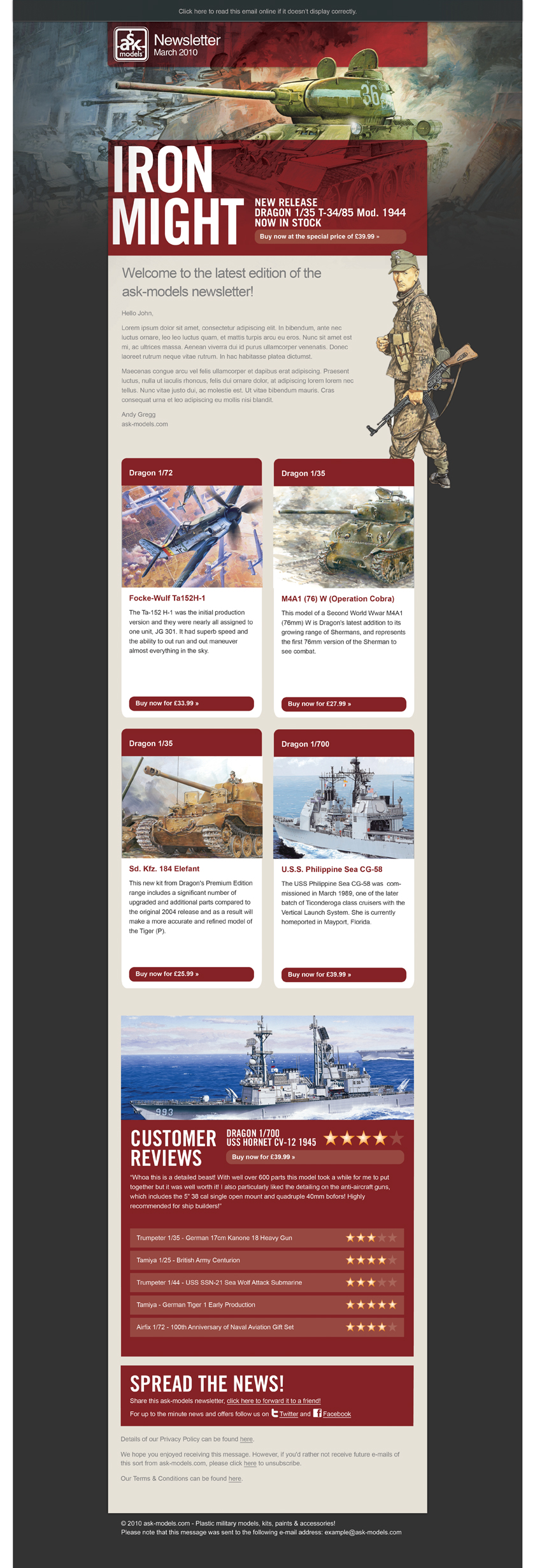The height and width of the screenshot is (1568, 535).
Task: Buy USS Hornet in Customer Reviews
Action: click(x=315, y=1157)
